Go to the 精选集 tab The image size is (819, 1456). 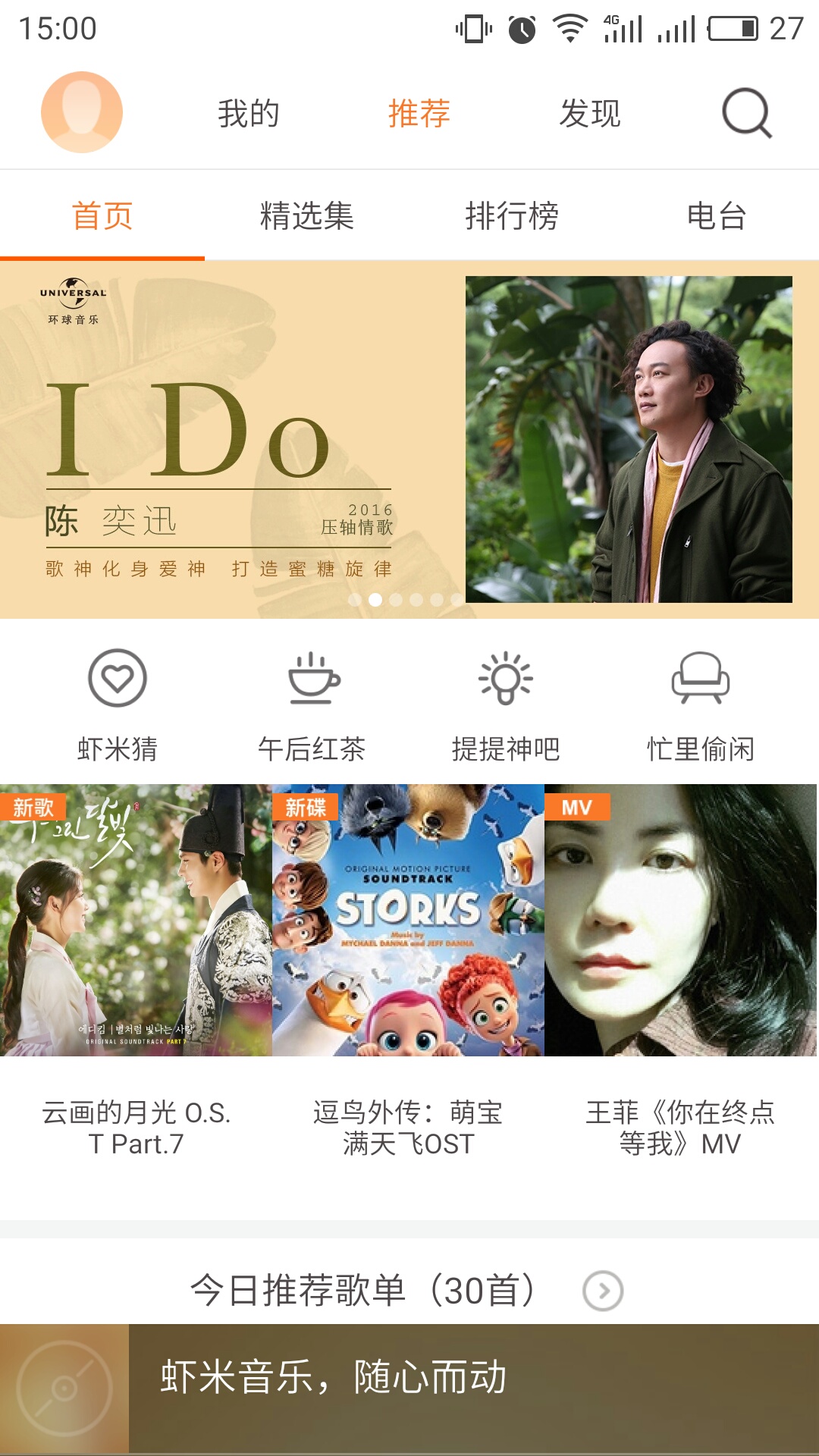[x=307, y=216]
